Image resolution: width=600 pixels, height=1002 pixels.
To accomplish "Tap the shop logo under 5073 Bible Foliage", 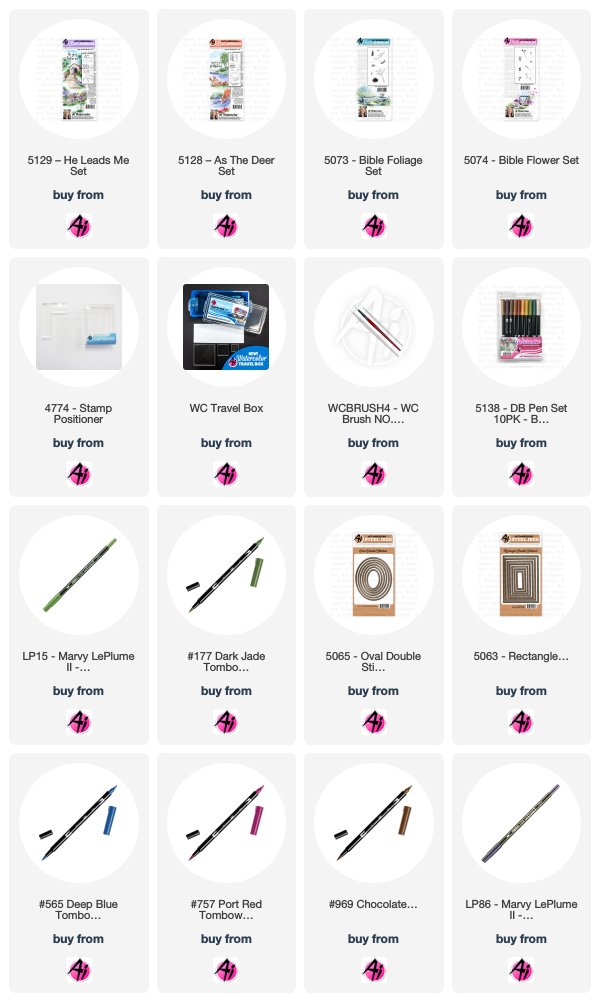I will (x=374, y=226).
